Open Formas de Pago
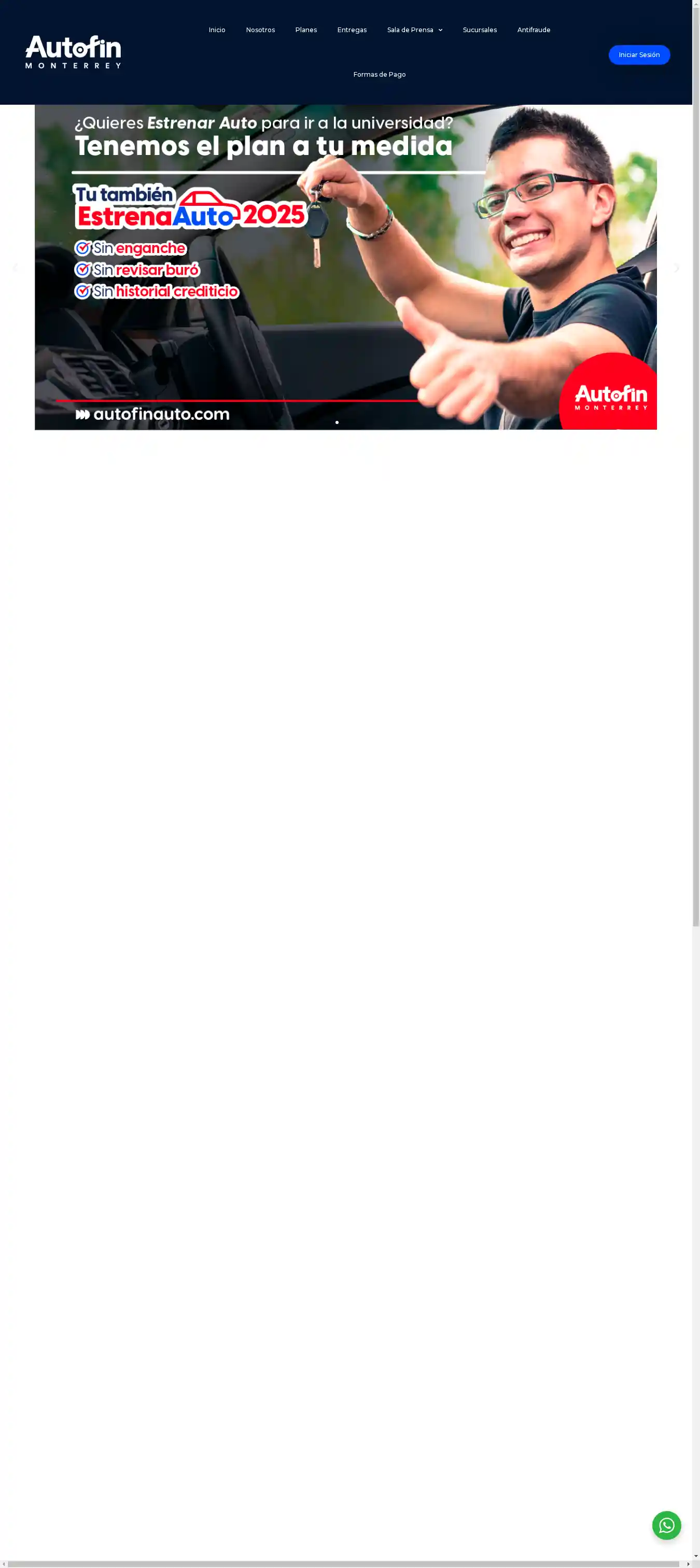Viewport: 700px width, 1568px height. point(379,74)
